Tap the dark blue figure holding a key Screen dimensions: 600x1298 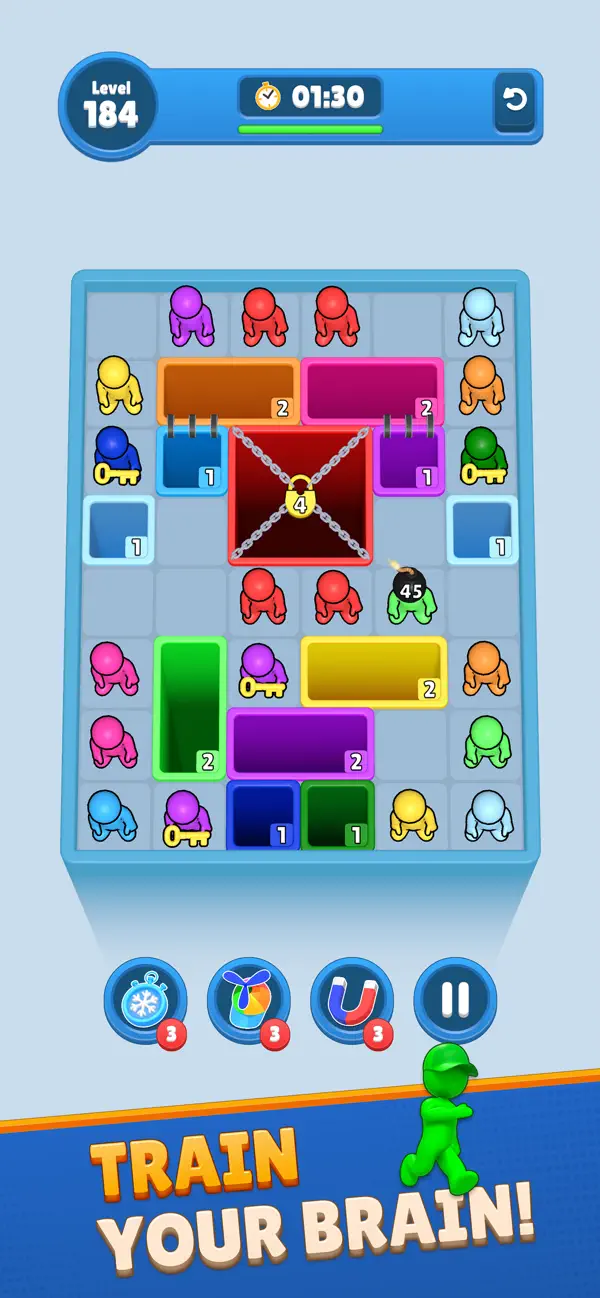tap(115, 455)
